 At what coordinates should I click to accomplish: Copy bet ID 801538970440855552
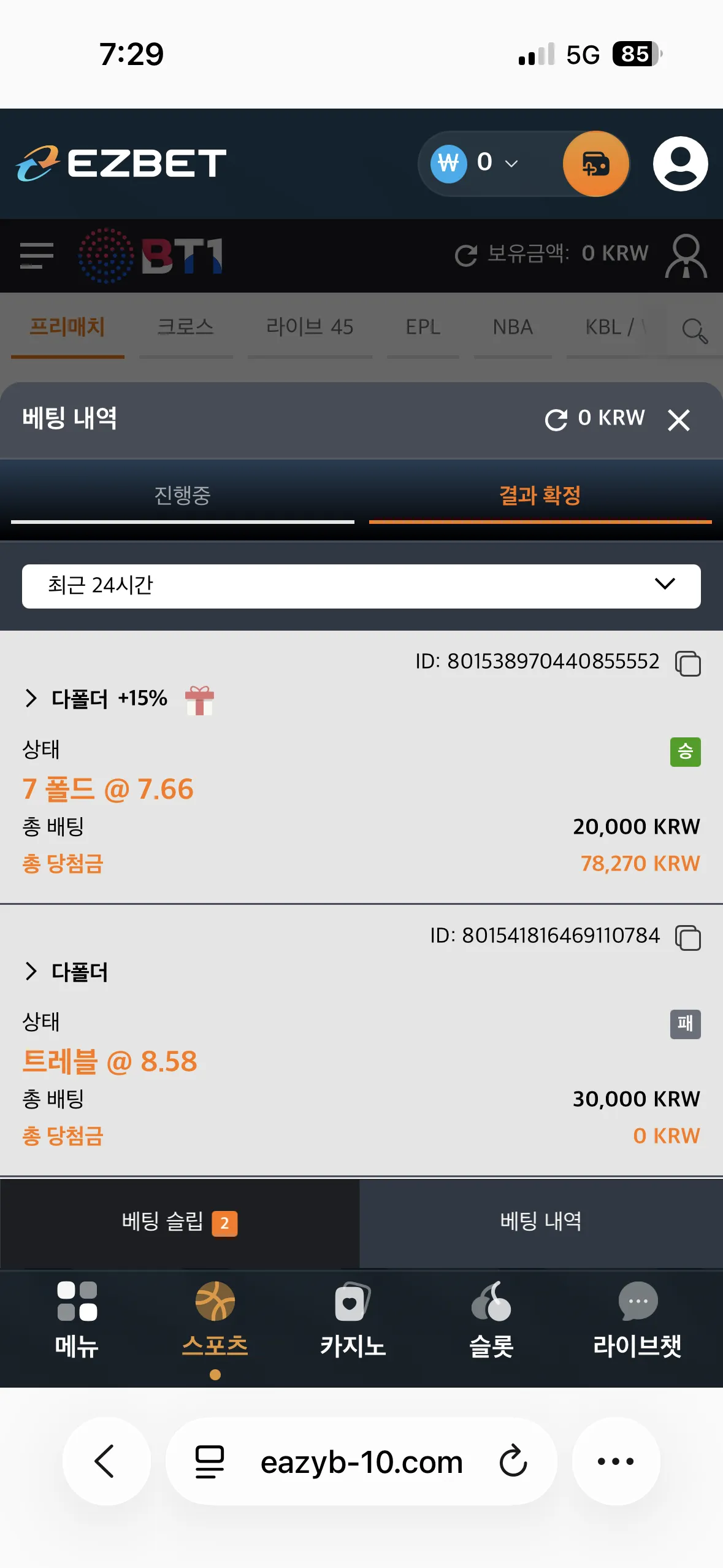[x=688, y=663]
